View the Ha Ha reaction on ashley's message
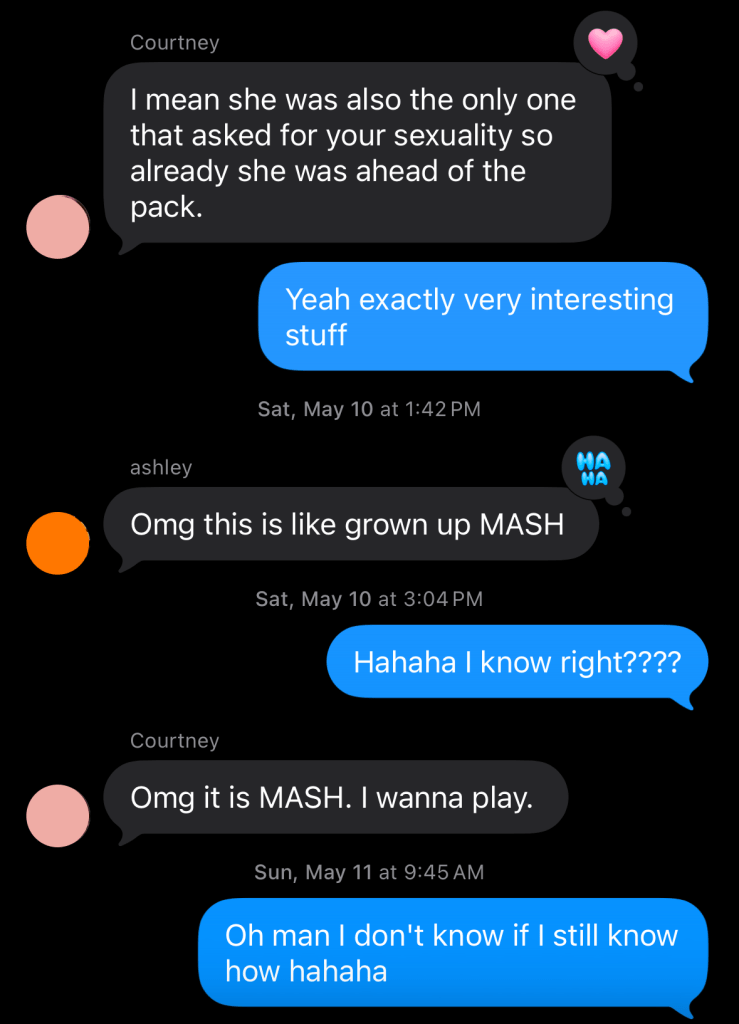This screenshot has height=1024, width=739. click(593, 467)
